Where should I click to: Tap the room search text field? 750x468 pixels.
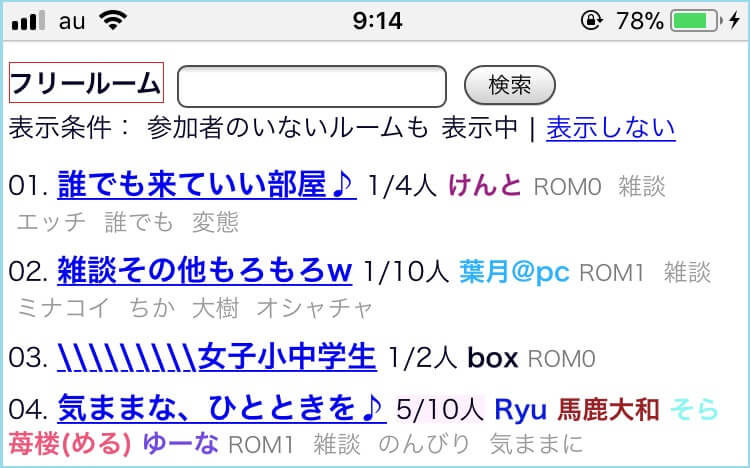tap(311, 86)
